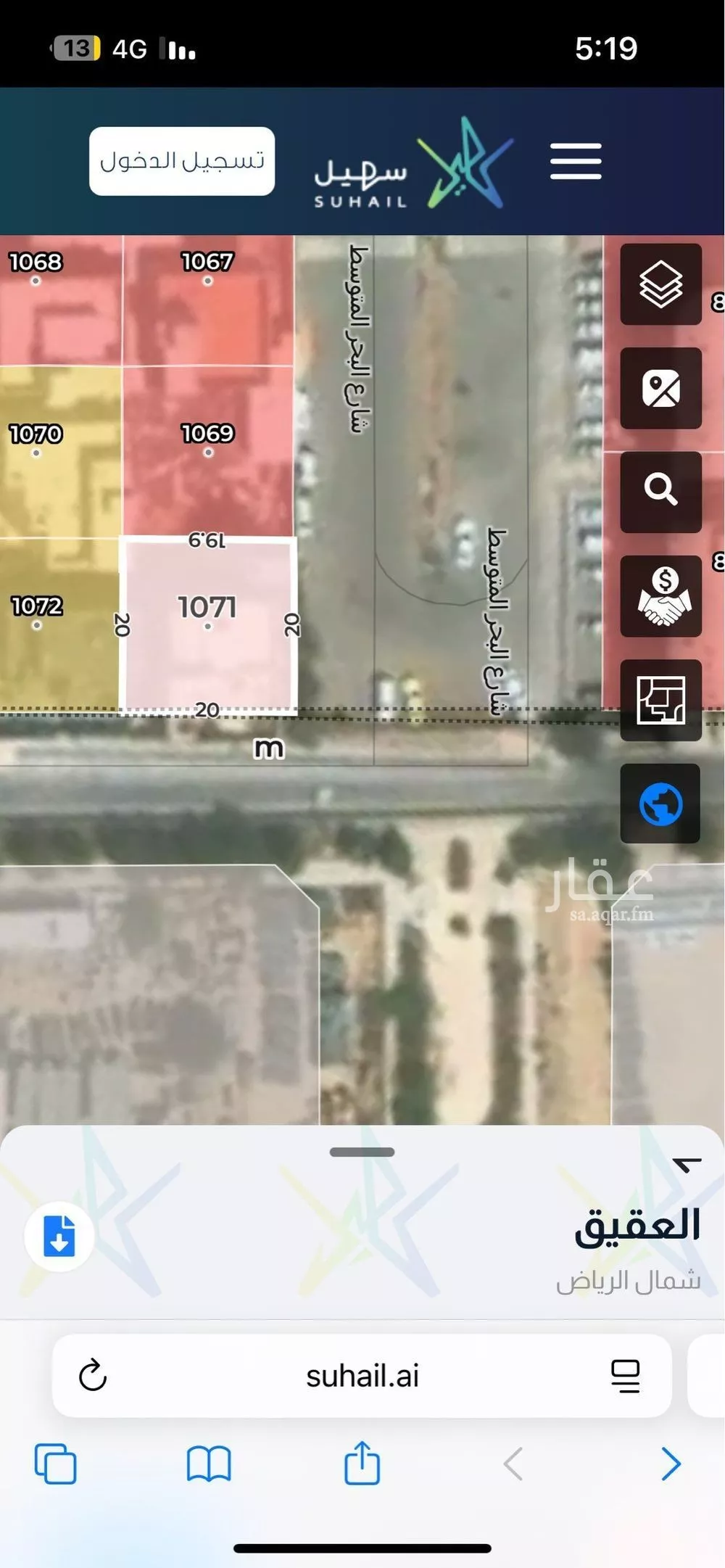This screenshot has width=725, height=1568.
Task: Open the hamburger menu
Action: coord(576,161)
